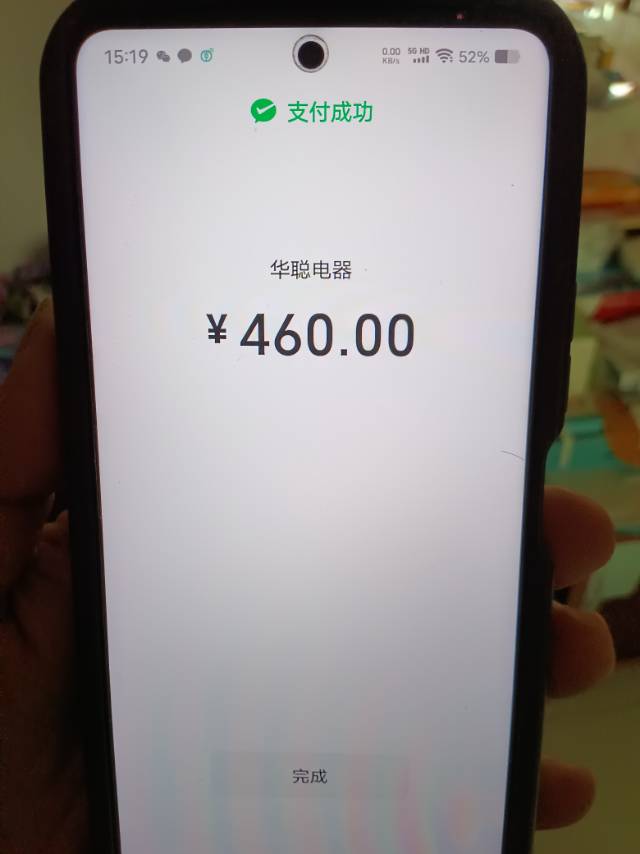Screen dimensions: 640x854
Task: Tap the 完成 button to finish
Action: click(310, 776)
